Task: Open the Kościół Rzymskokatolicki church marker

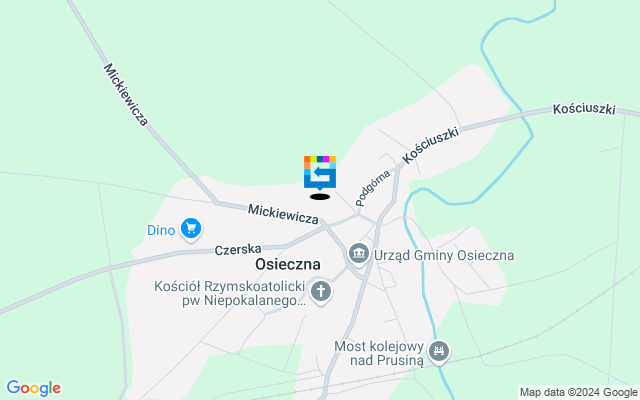Action: point(320,293)
